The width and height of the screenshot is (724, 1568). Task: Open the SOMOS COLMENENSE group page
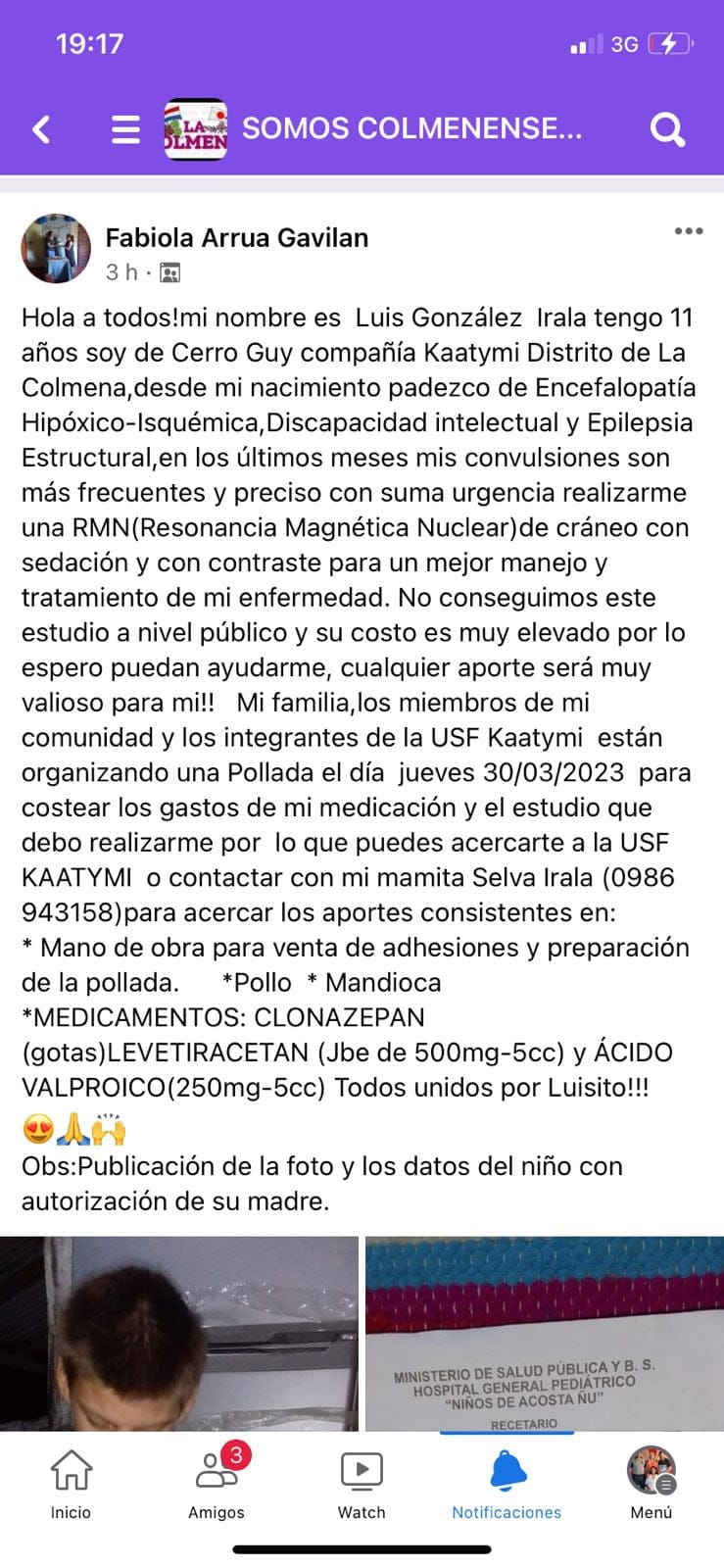(x=411, y=129)
